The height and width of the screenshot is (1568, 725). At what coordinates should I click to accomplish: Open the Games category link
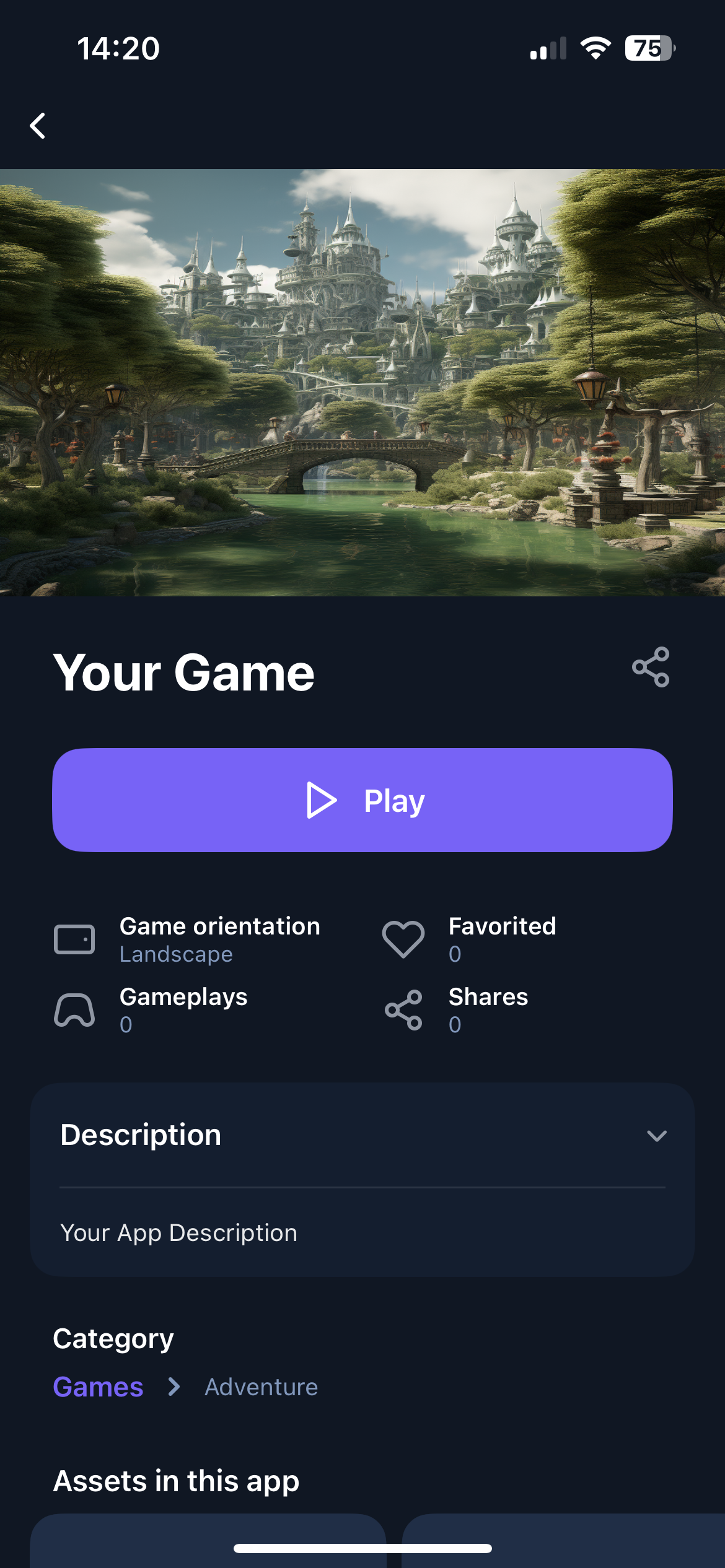click(x=98, y=1387)
